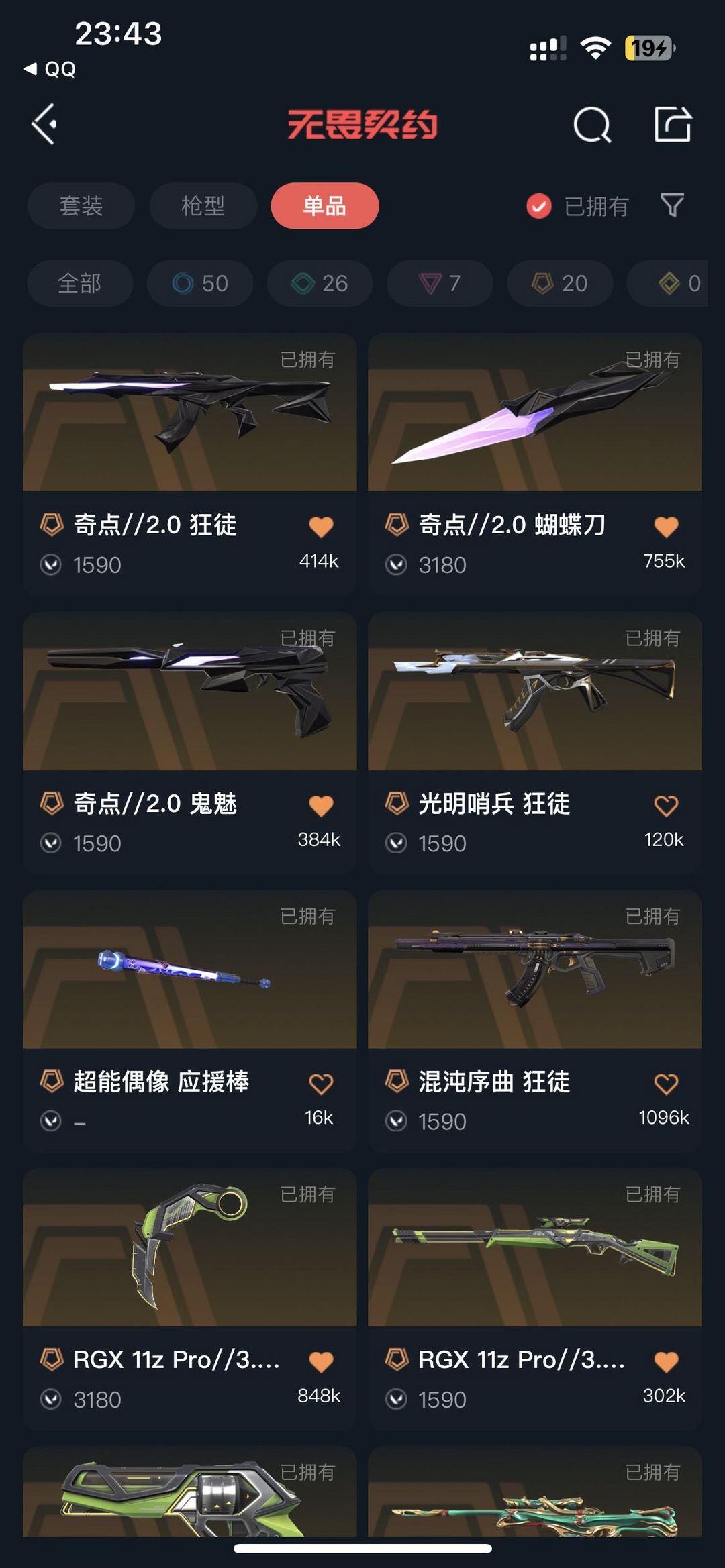Filter by the orange tier chip showing 20
Image resolution: width=725 pixels, height=1568 pixels.
559,283
